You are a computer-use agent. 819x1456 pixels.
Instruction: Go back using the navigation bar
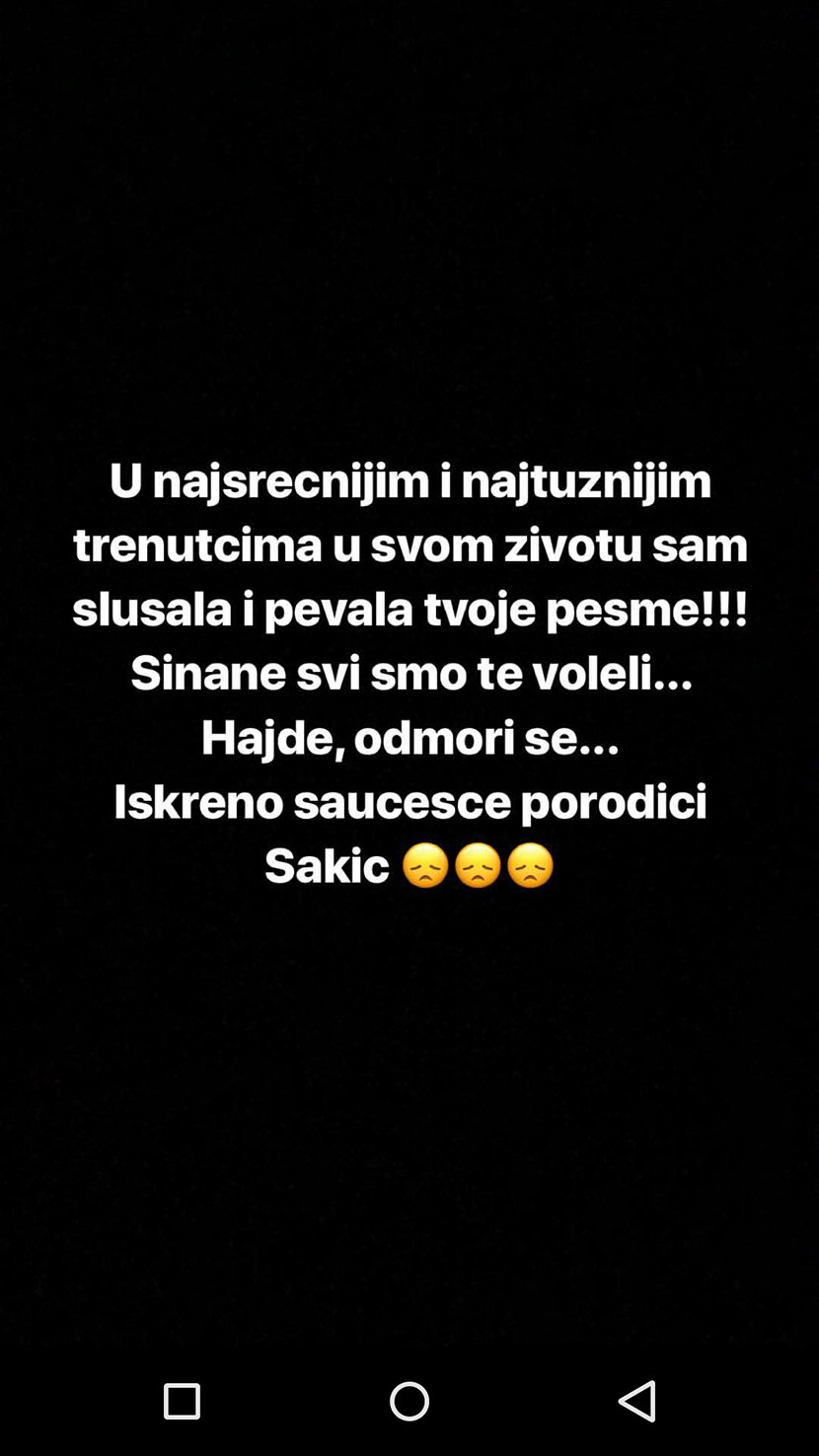(x=637, y=1401)
